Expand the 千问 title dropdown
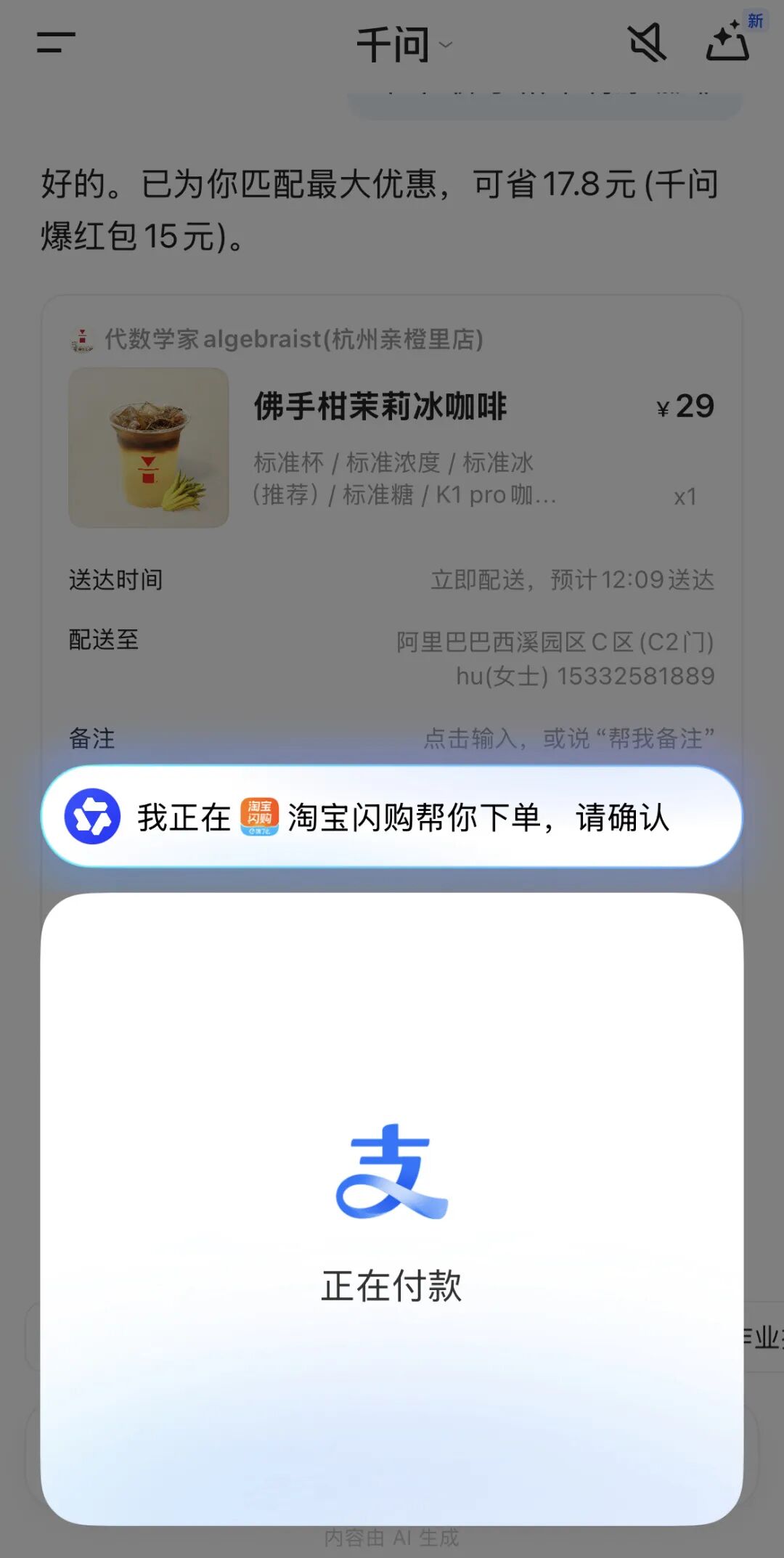 pos(404,45)
